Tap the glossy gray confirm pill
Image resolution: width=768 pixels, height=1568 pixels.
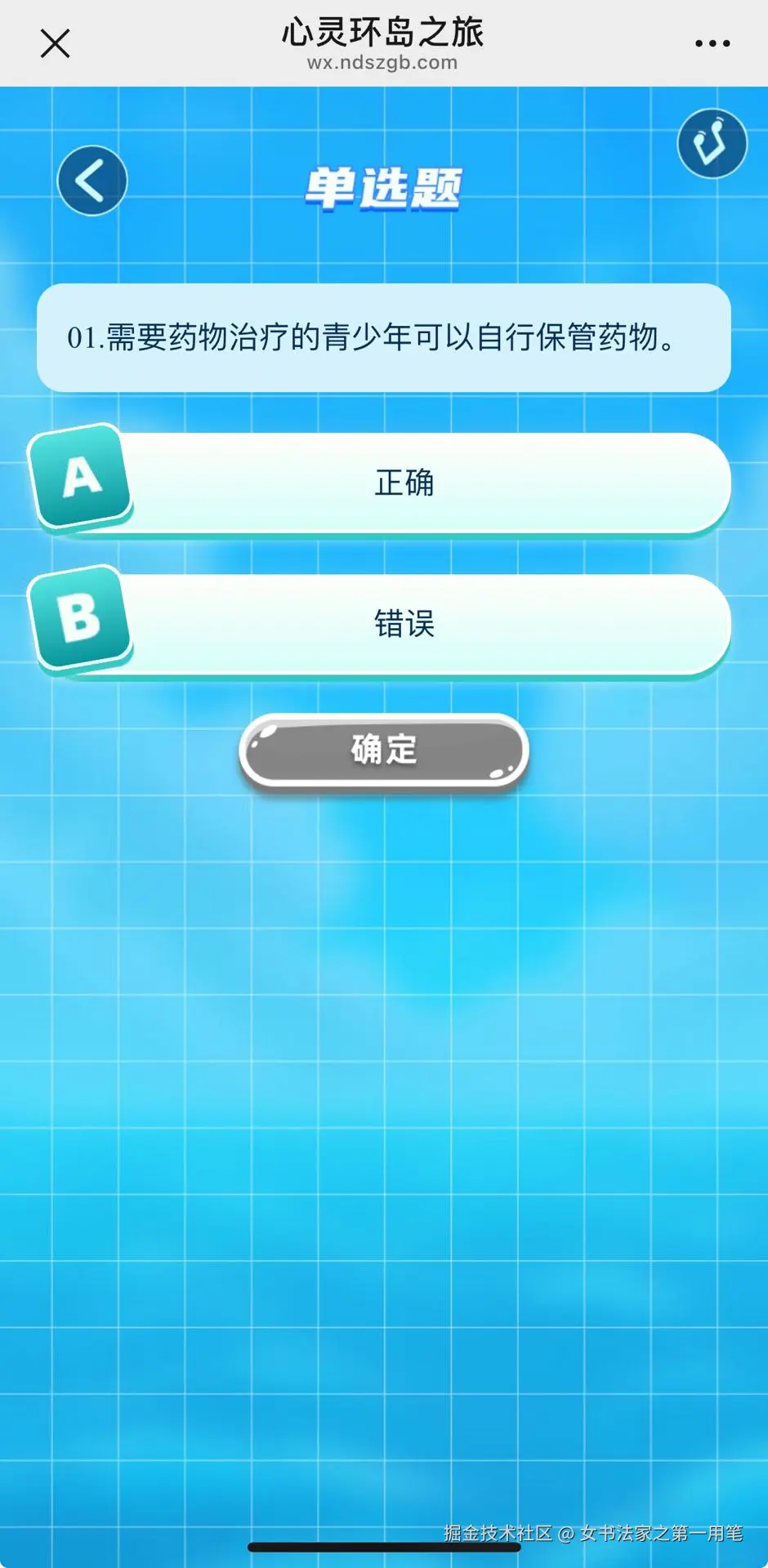[x=382, y=750]
